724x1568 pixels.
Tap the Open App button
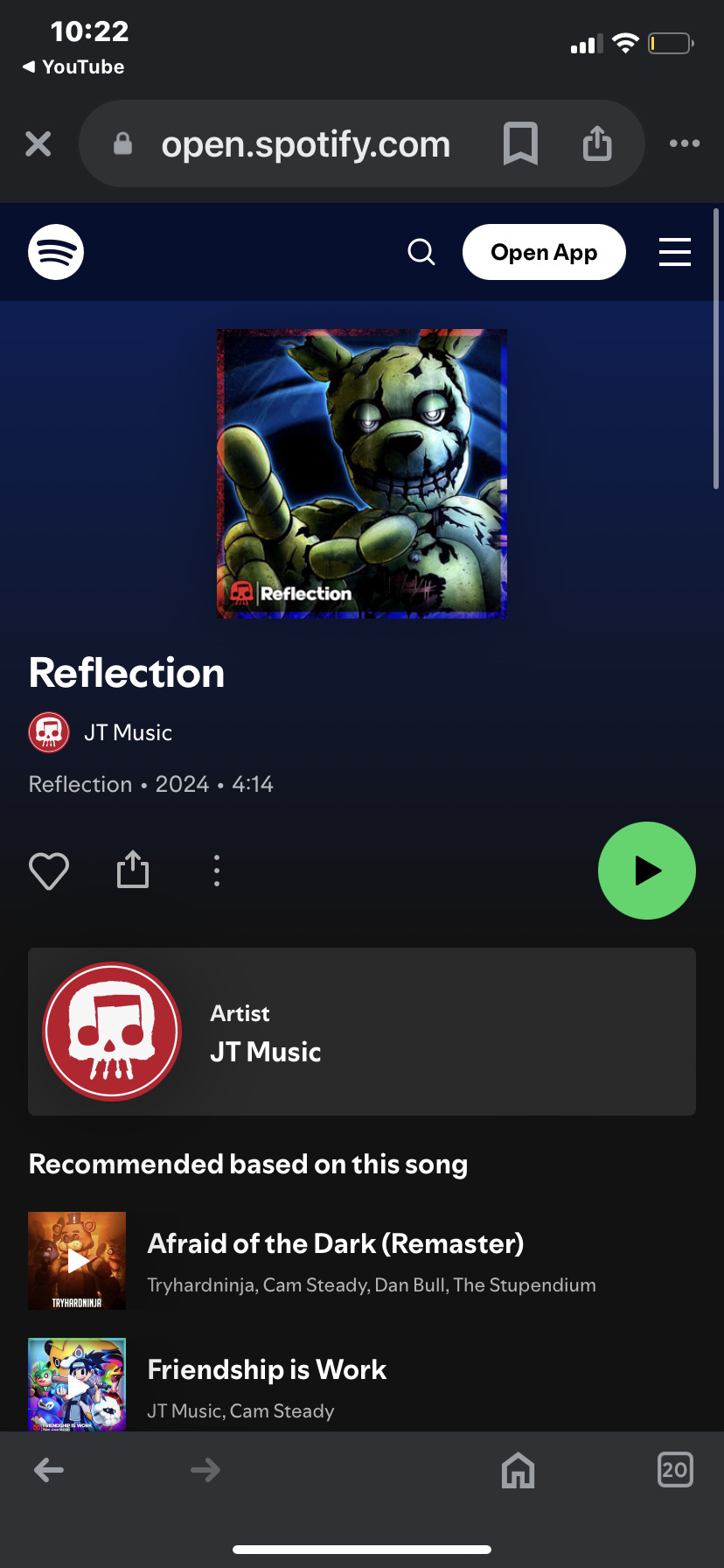point(544,252)
